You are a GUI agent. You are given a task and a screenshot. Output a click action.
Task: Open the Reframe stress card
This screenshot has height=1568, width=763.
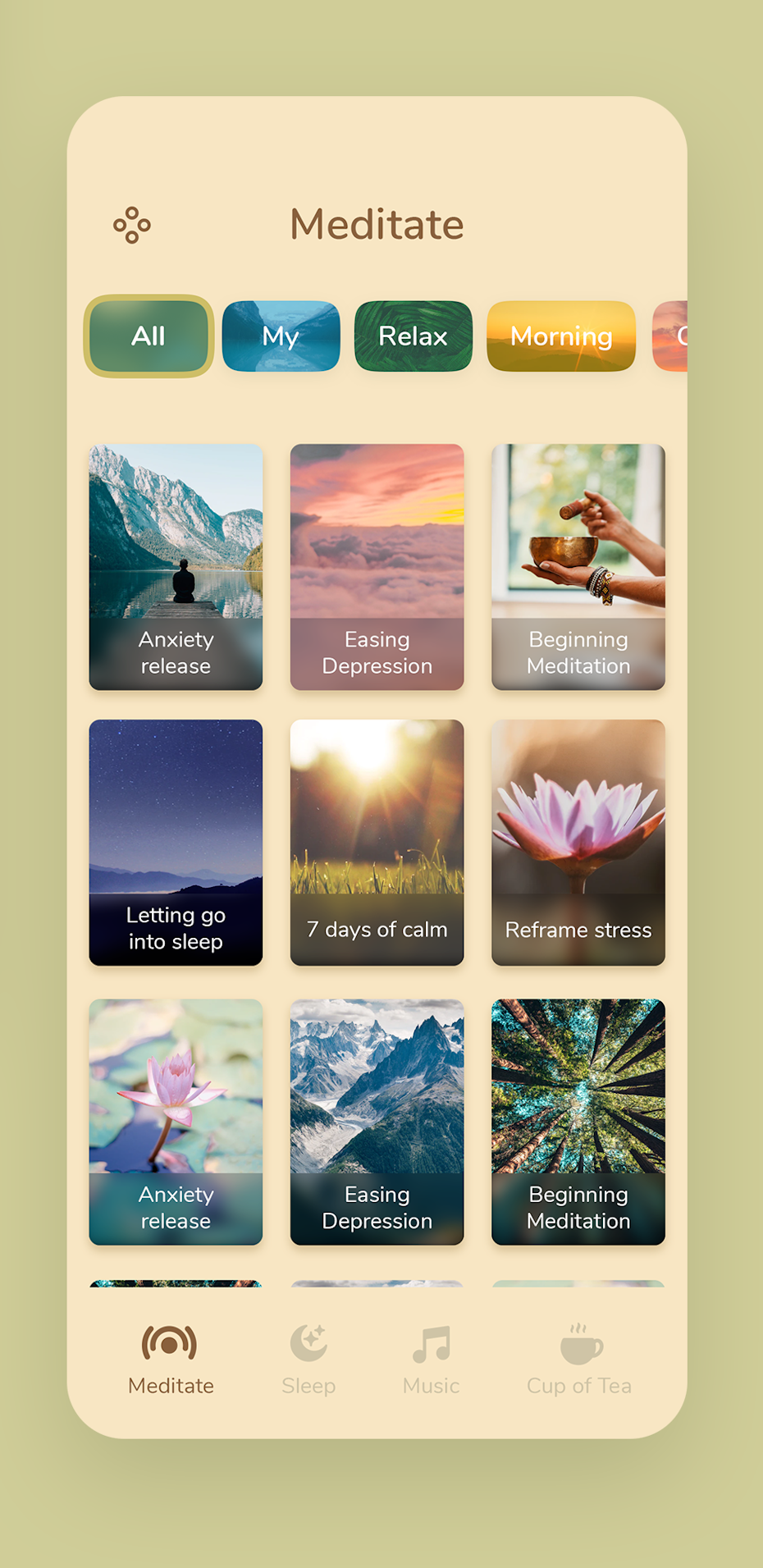pyautogui.click(x=578, y=843)
